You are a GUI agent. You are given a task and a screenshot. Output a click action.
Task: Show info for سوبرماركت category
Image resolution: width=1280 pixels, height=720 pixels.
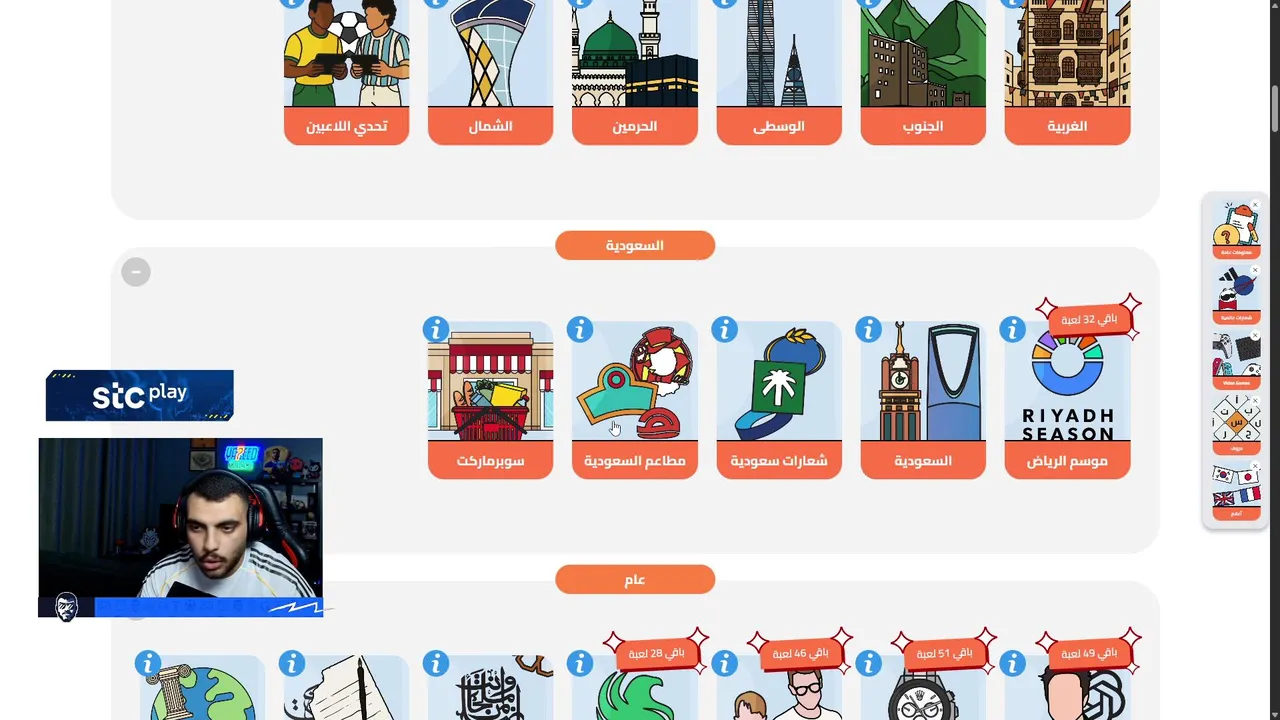click(436, 329)
